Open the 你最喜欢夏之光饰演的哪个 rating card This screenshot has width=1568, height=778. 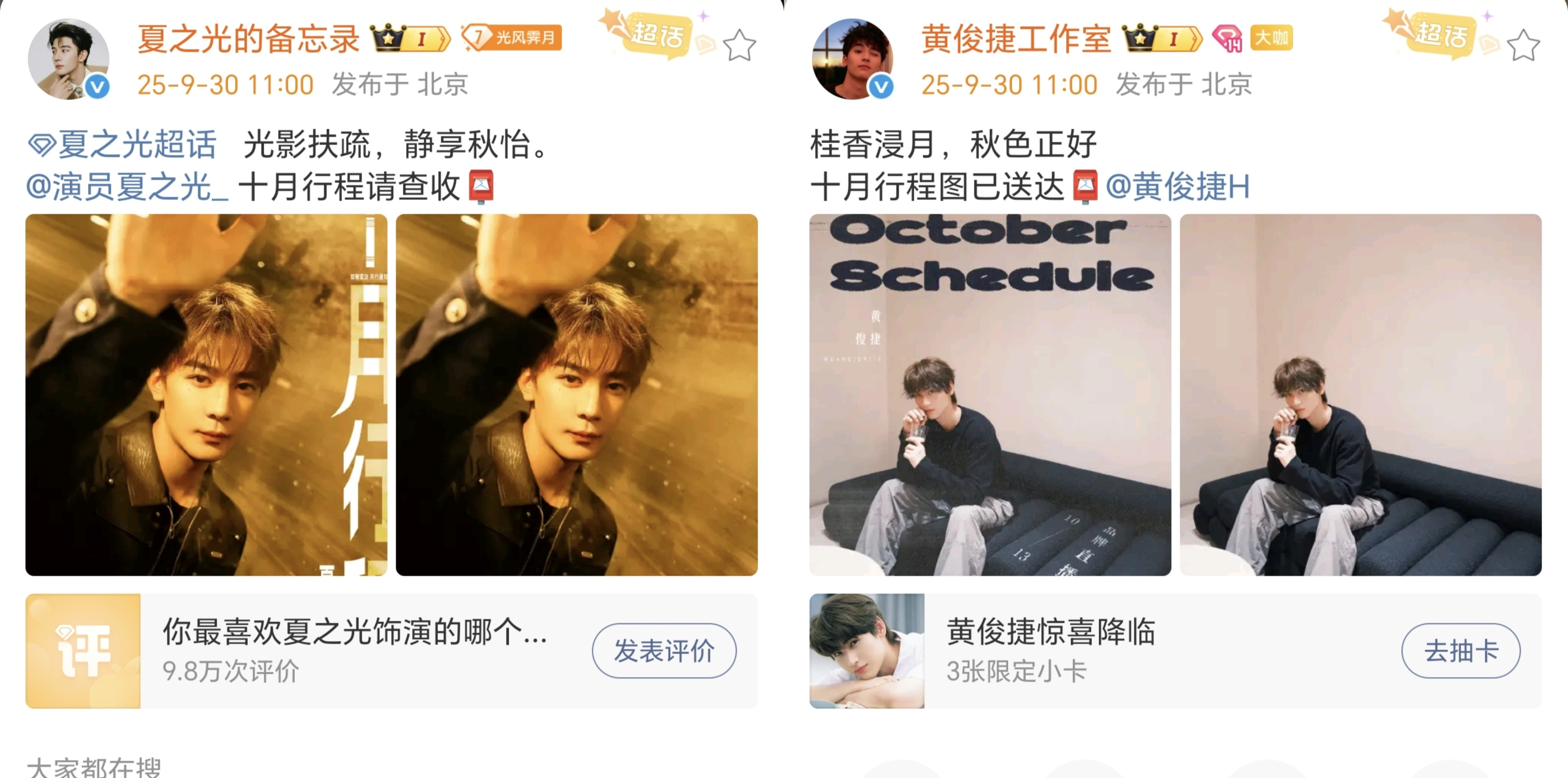click(353, 651)
